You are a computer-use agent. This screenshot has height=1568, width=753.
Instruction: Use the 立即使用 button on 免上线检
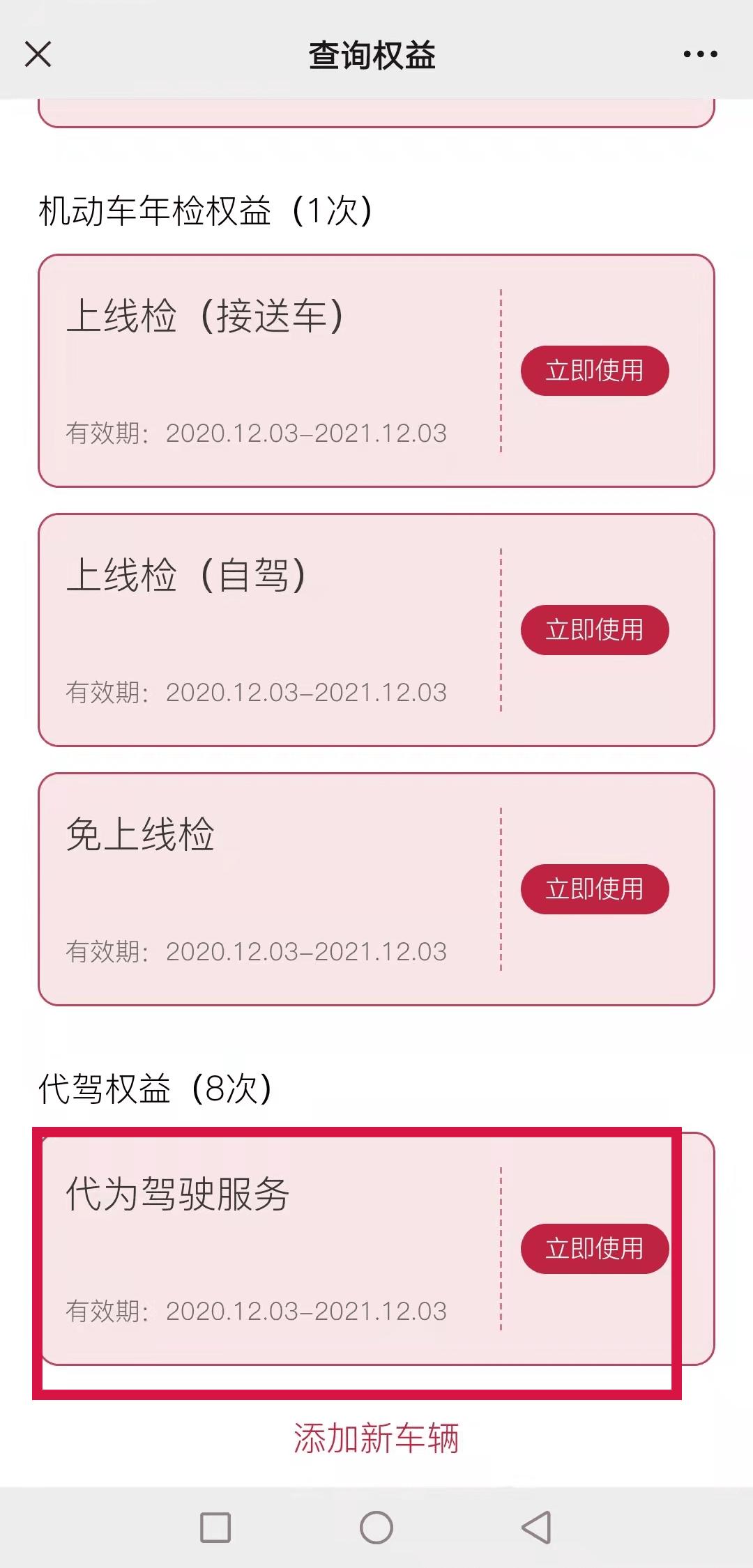click(594, 889)
